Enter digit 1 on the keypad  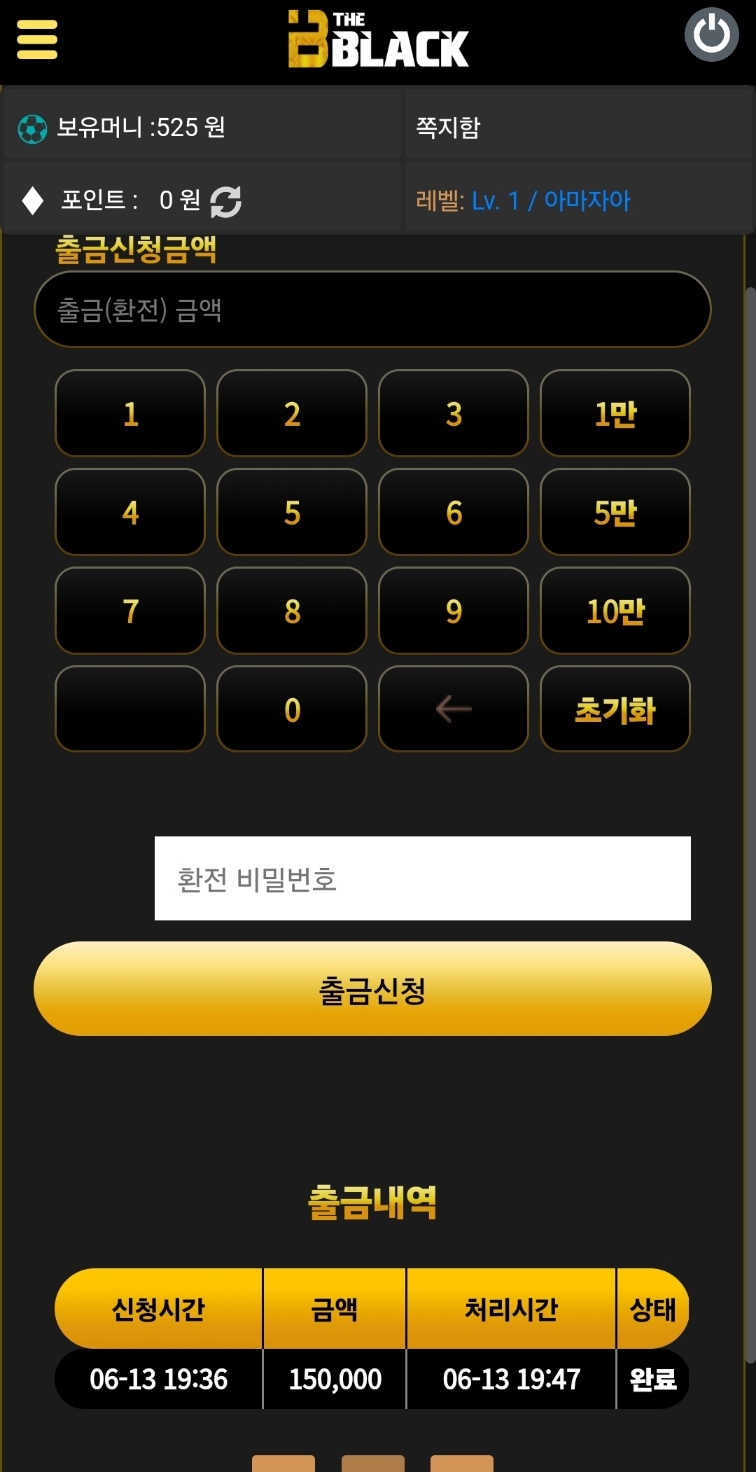click(x=130, y=414)
